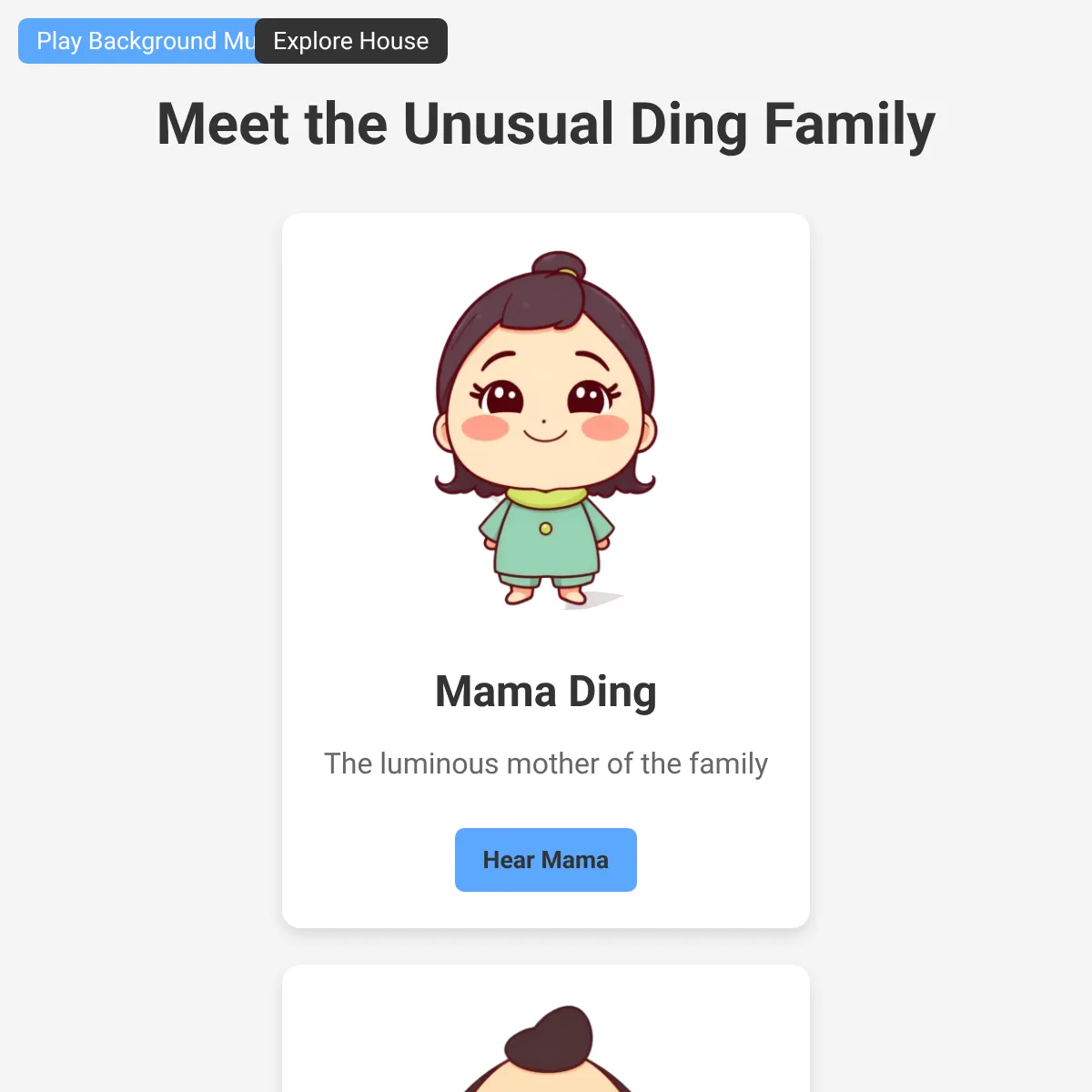
Task: Play the background music
Action: coord(136,41)
